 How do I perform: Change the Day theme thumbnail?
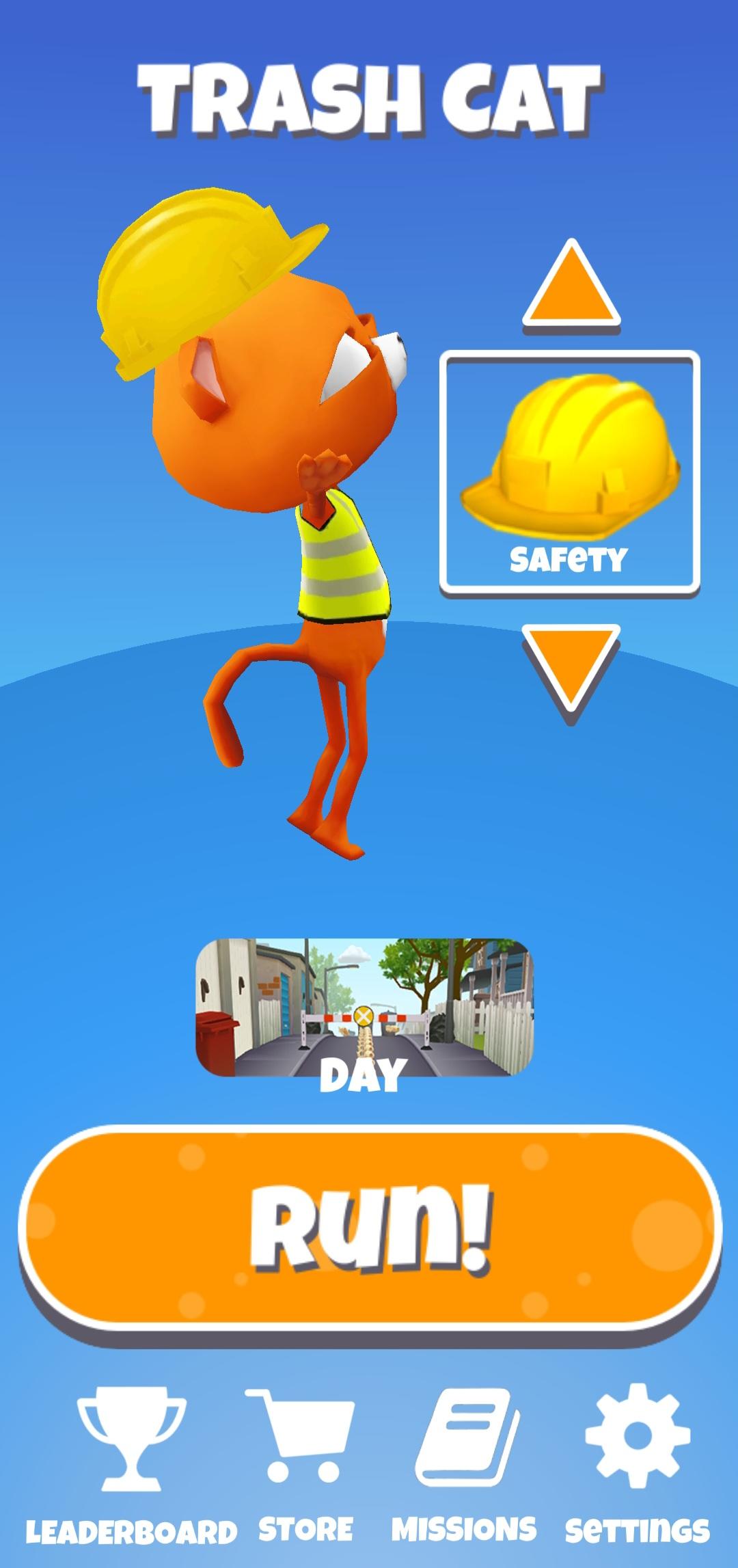(364, 1011)
